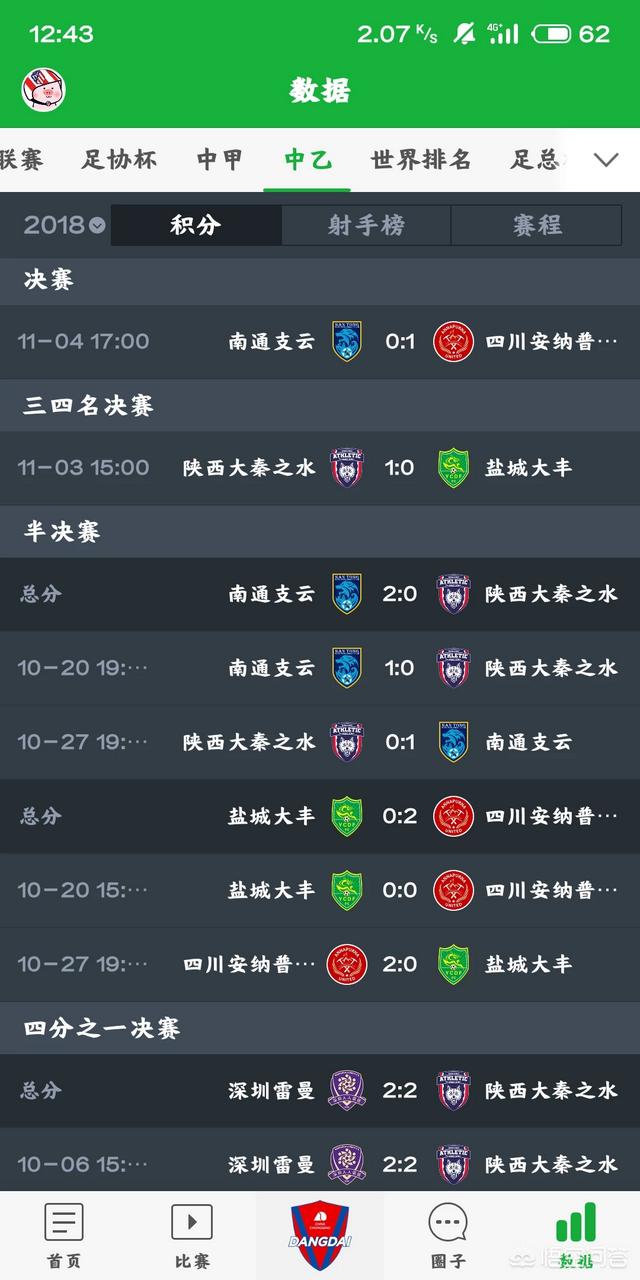Viewport: 640px width, 1280px height.
Task: Open the 11-03 陕西大秦之水 vs 盐城大丰 match
Action: pyautogui.click(x=320, y=468)
